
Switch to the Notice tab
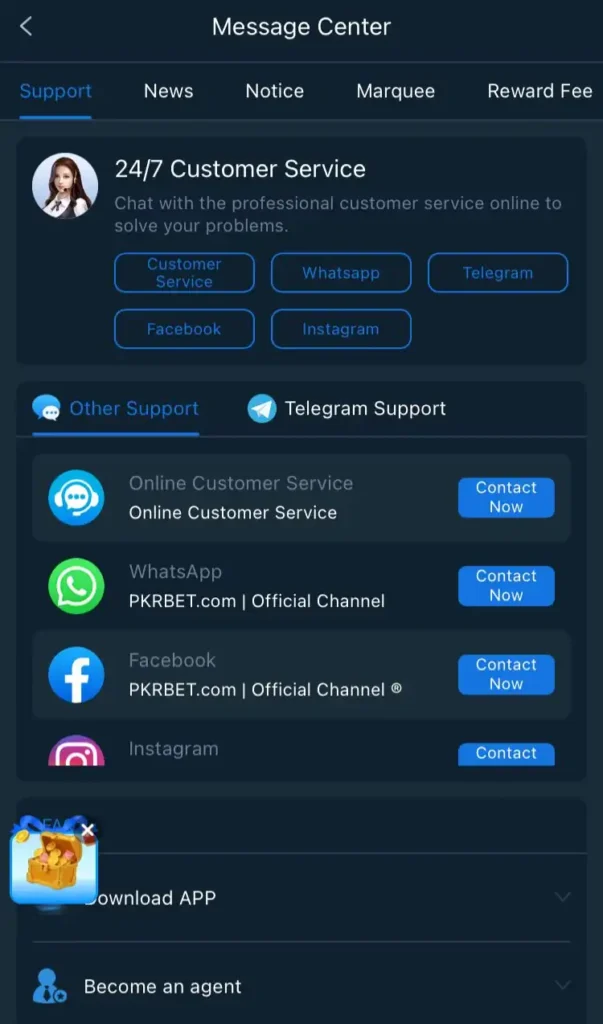tap(274, 91)
